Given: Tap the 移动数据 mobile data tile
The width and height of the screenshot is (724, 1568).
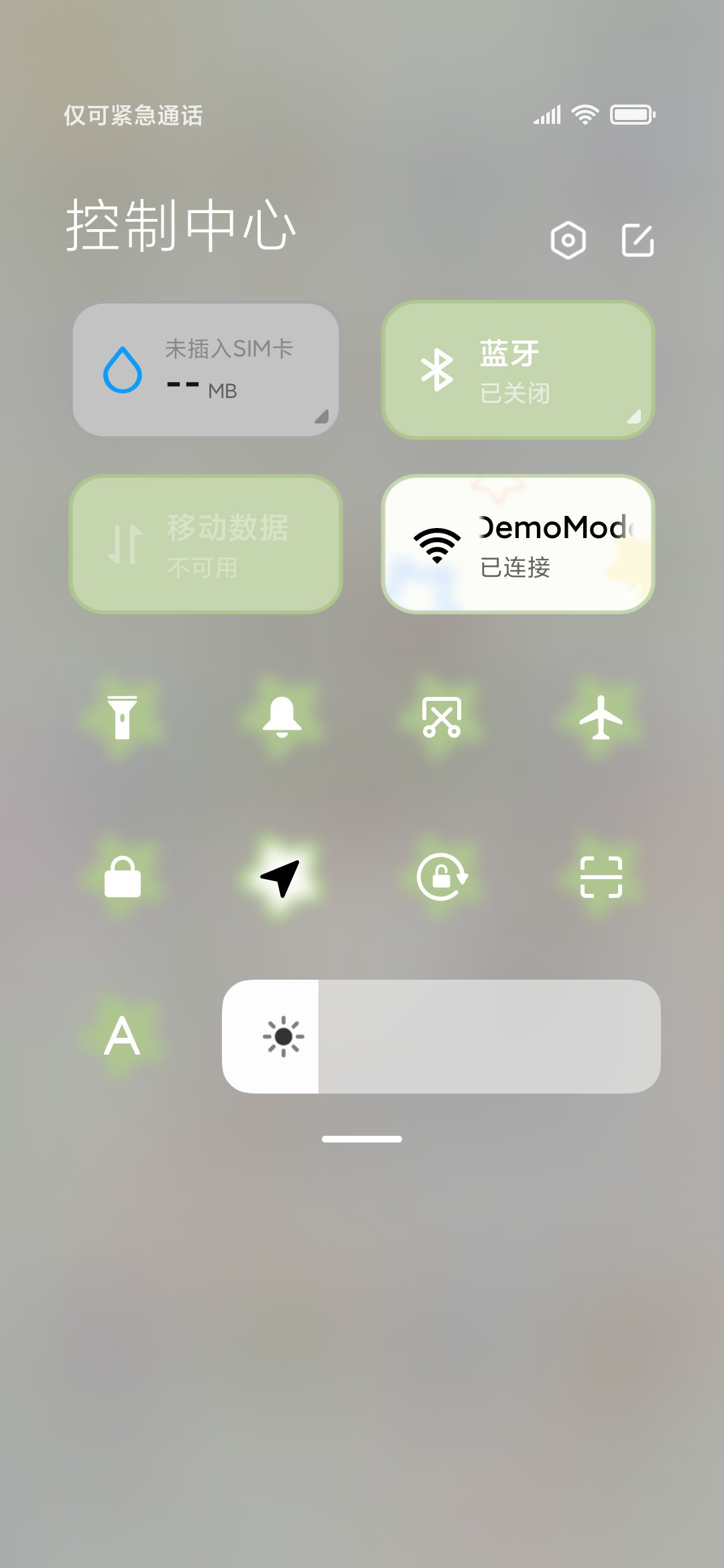Looking at the screenshot, I should pyautogui.click(x=206, y=544).
